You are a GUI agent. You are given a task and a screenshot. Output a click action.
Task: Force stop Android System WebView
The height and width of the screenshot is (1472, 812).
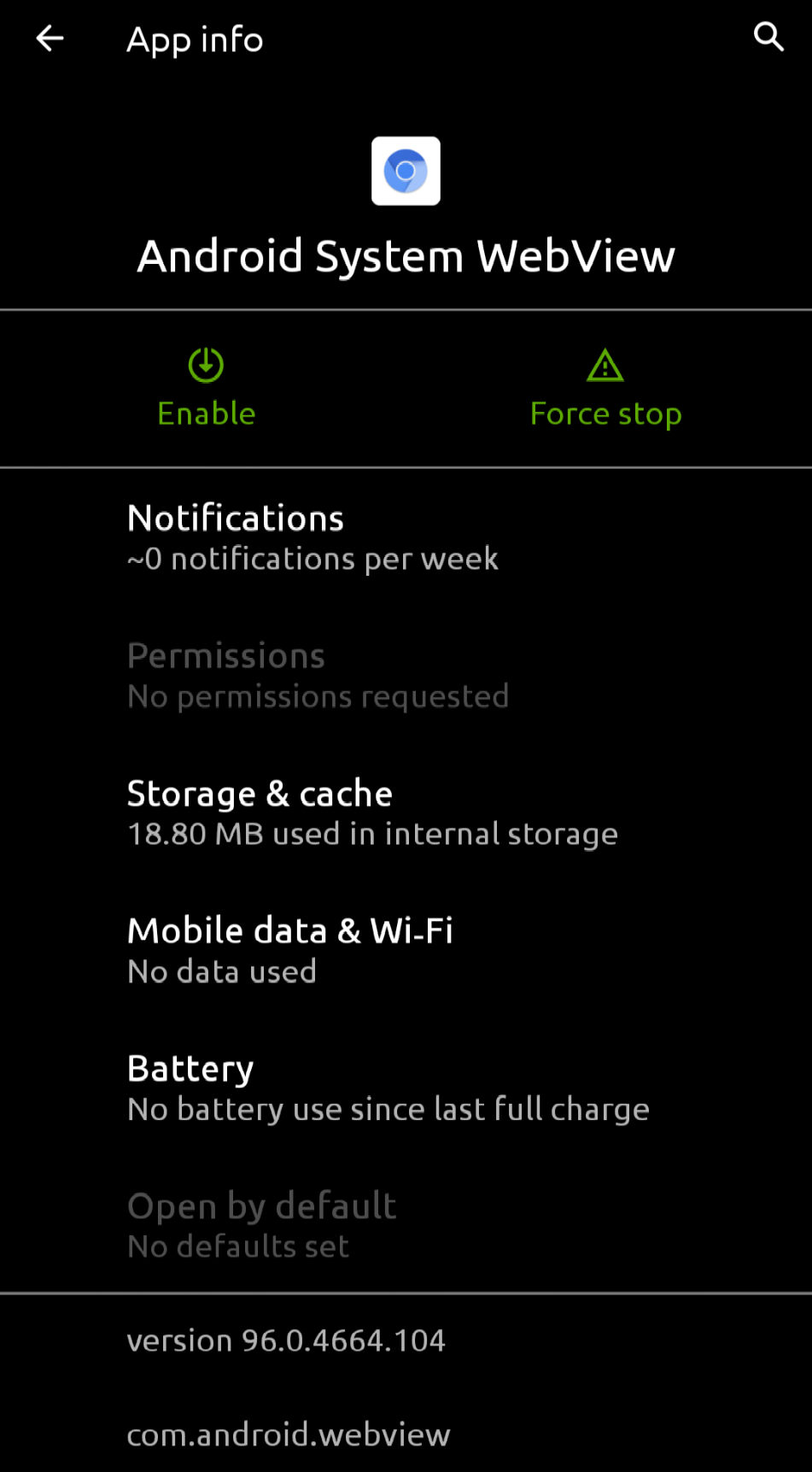click(605, 389)
